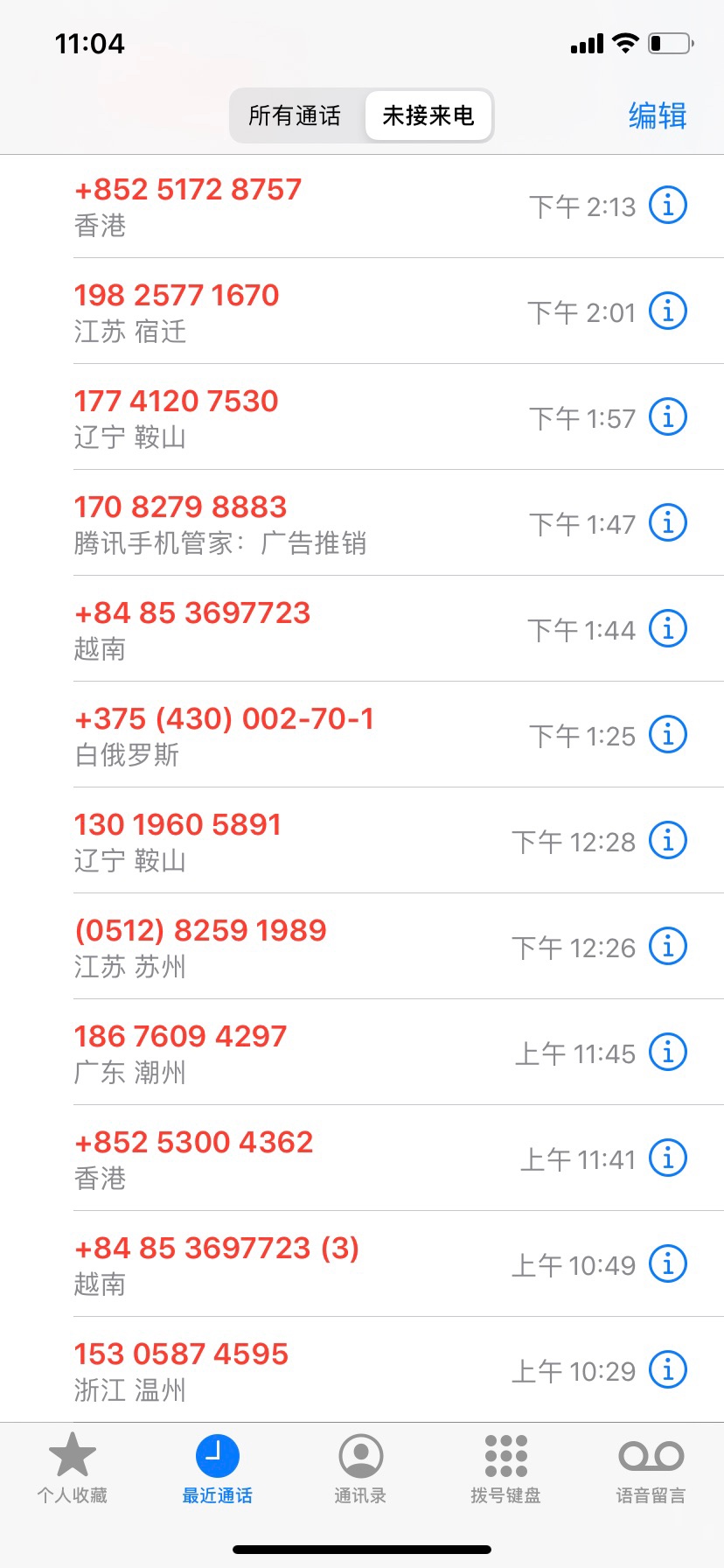
Task: View details icon for 177 4120 7530
Action: (x=668, y=417)
